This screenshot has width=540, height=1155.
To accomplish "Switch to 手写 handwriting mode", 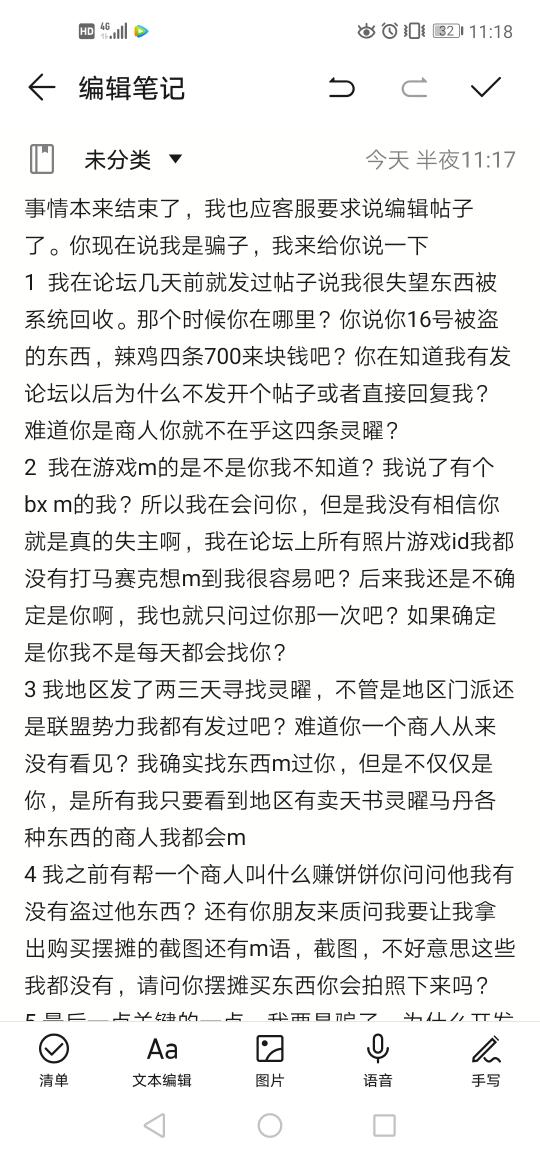I will pos(486,1060).
